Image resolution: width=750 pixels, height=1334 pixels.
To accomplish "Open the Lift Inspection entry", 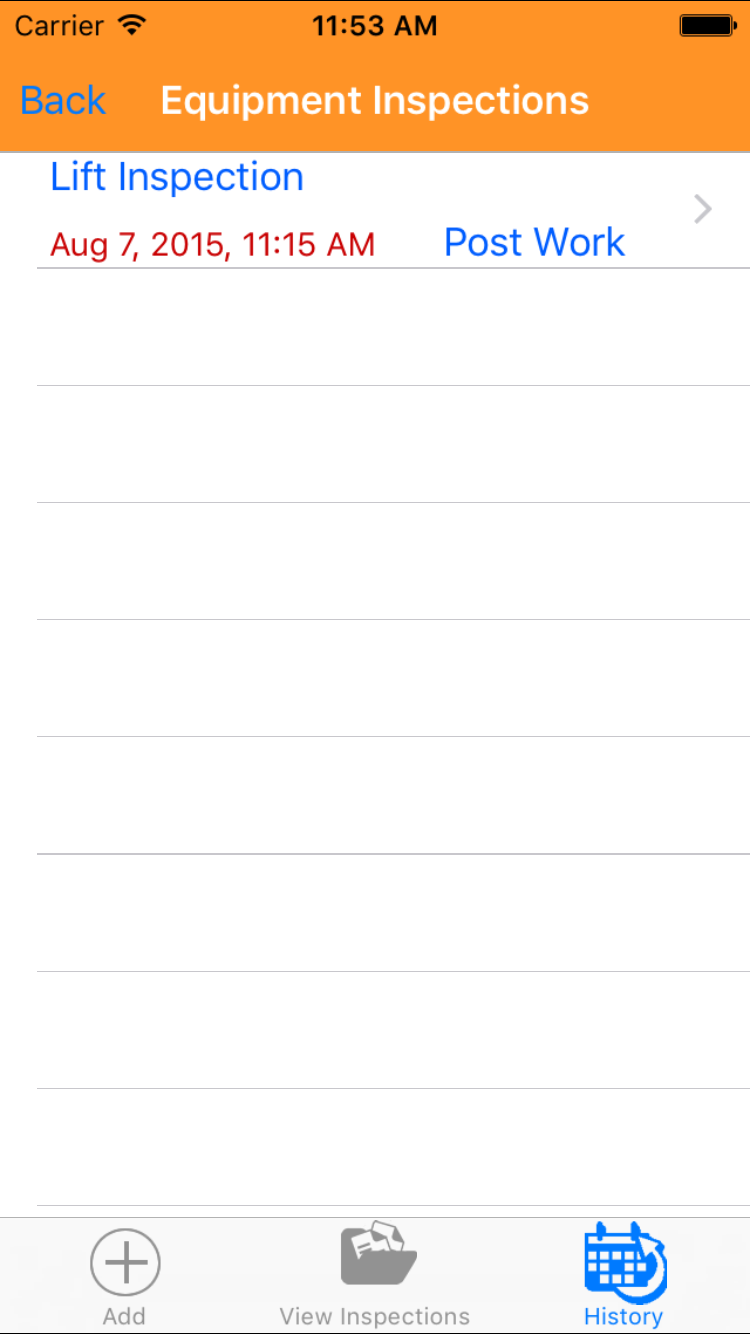I will [x=375, y=210].
